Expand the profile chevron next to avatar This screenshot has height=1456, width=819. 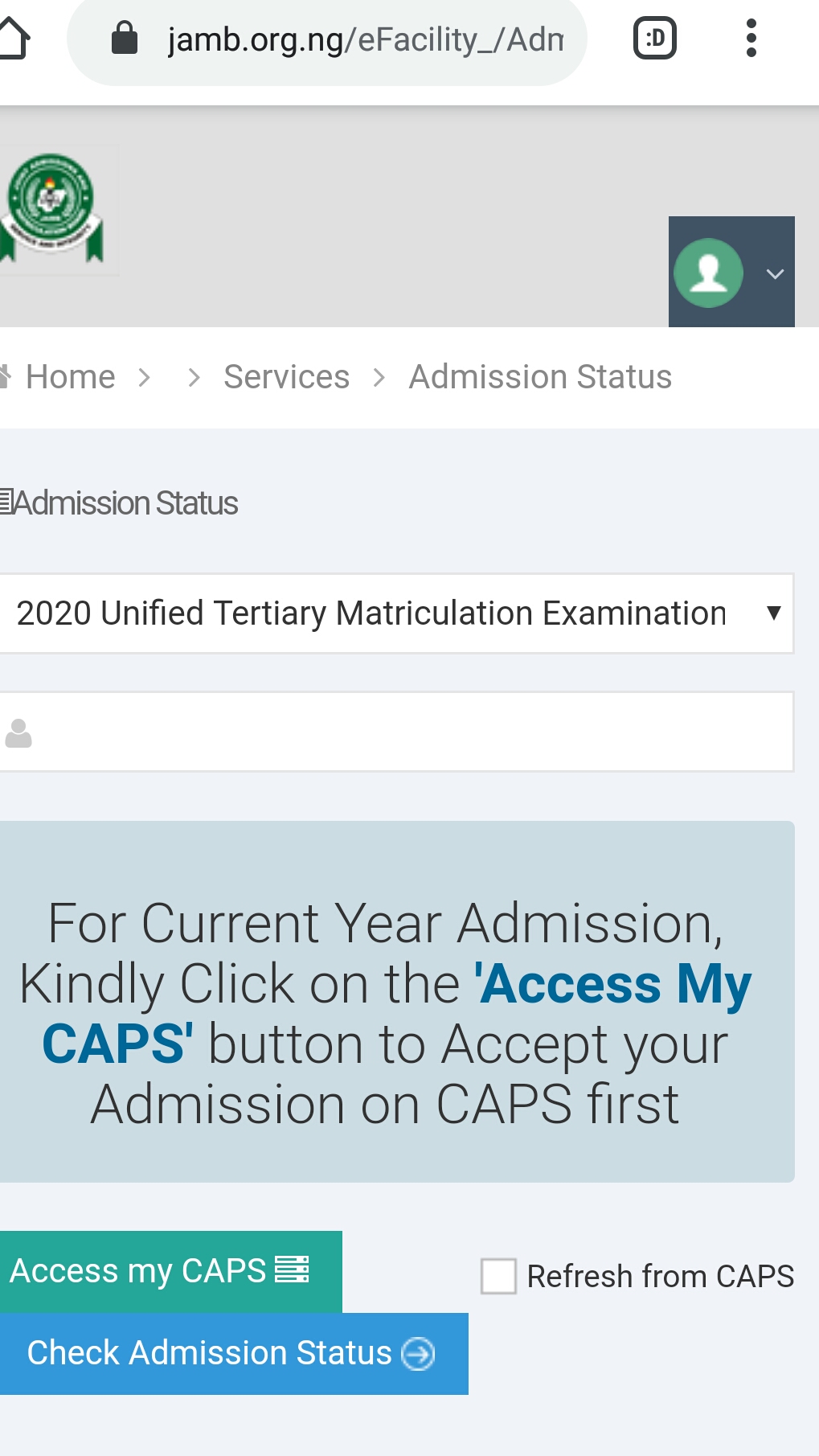(x=775, y=274)
